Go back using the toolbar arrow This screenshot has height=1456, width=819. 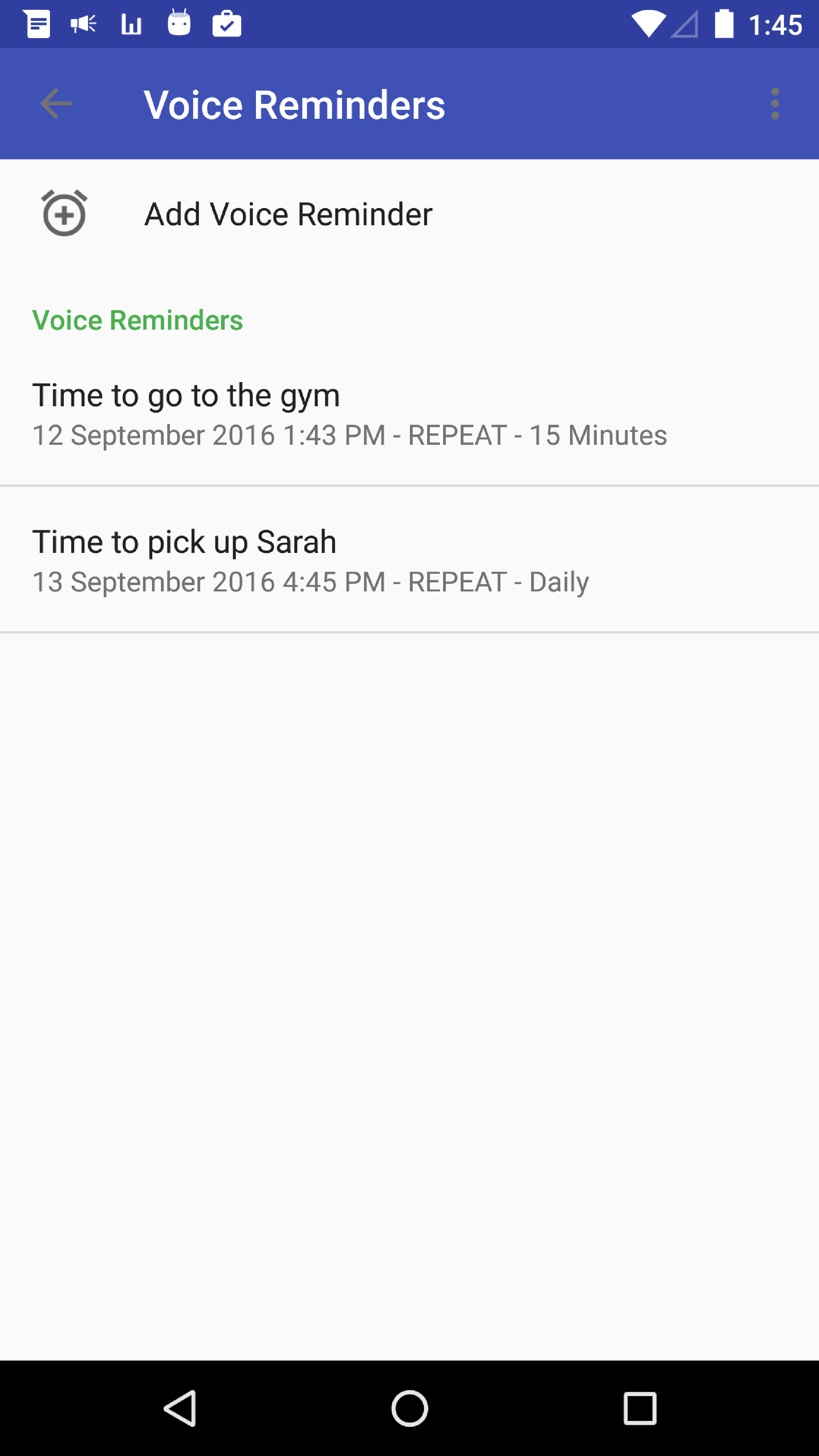coord(56,104)
